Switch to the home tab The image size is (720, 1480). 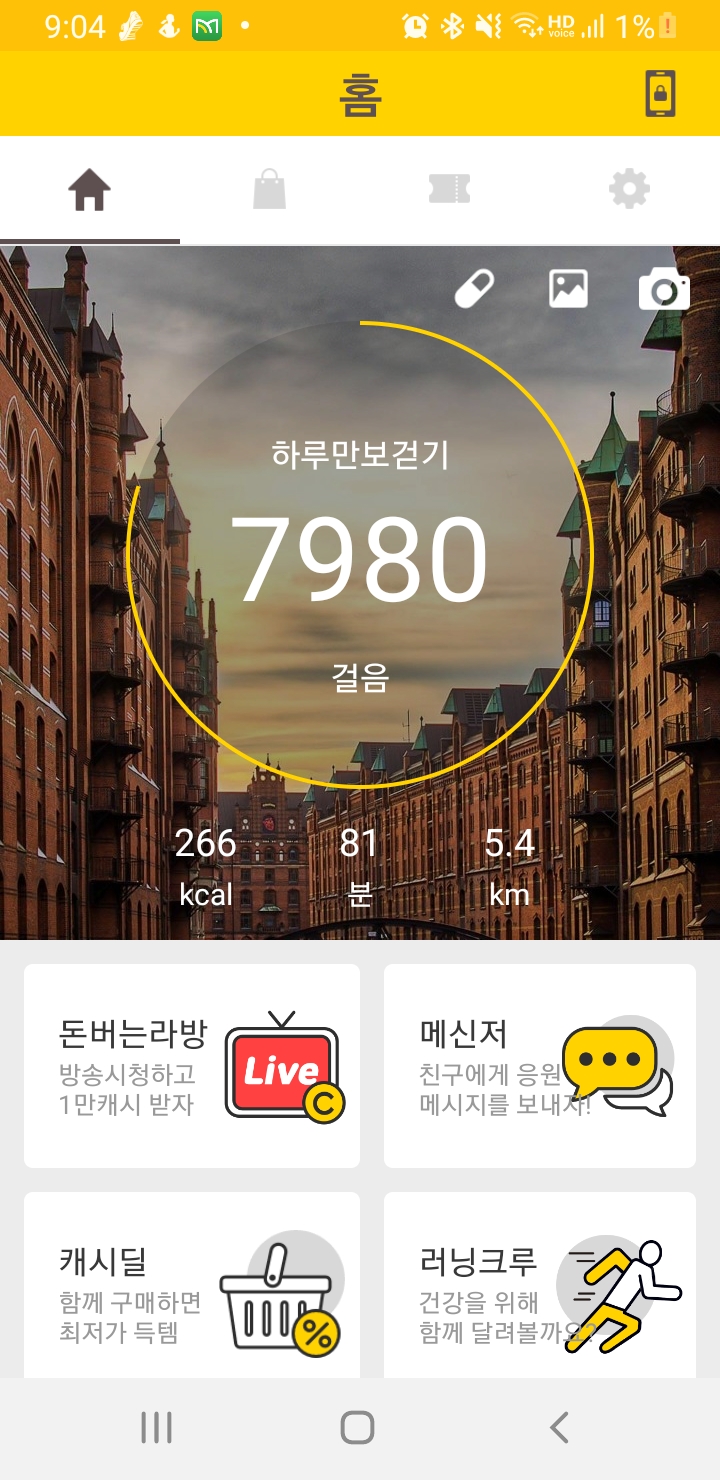pyautogui.click(x=89, y=190)
